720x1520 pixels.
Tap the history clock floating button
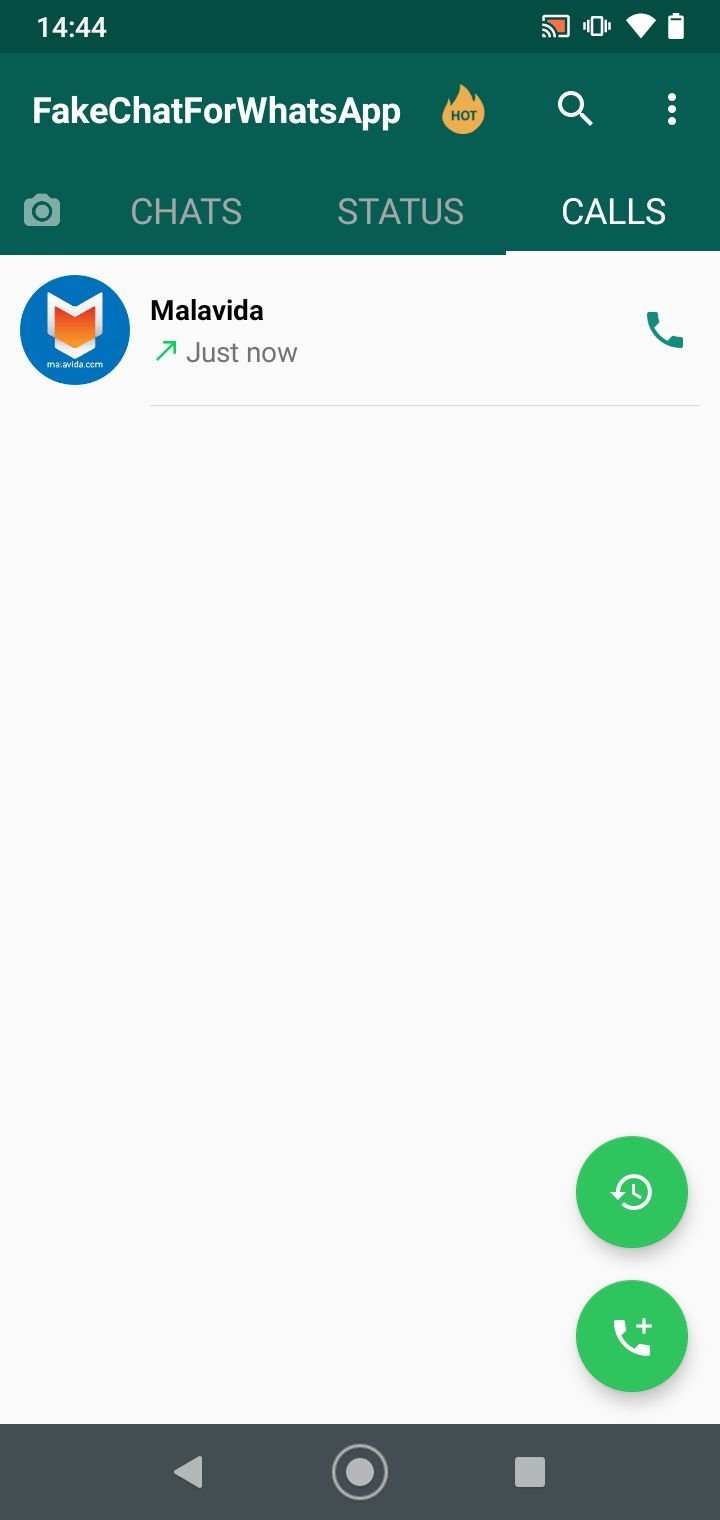pos(632,1192)
